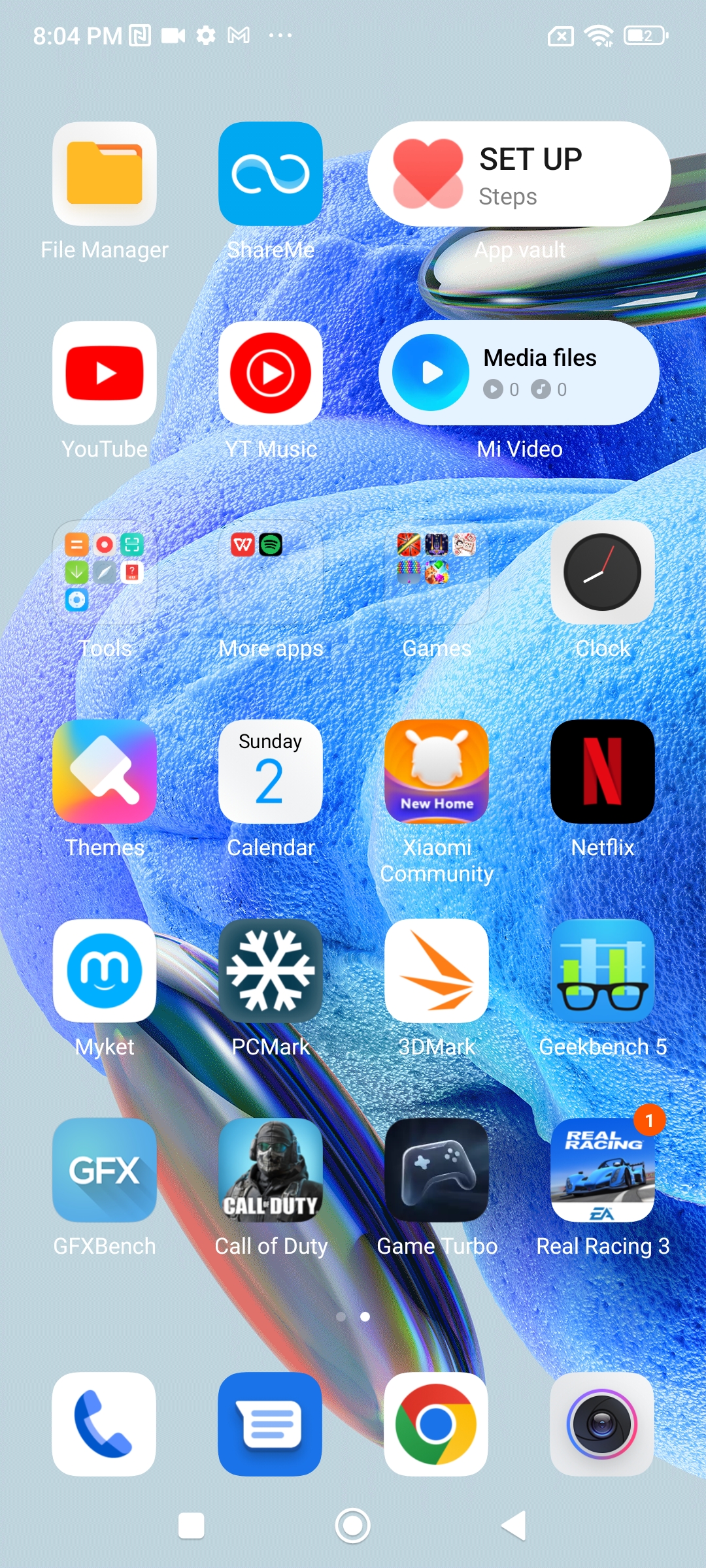The image size is (706, 1568).
Task: Open the YouTube app
Action: 105,373
